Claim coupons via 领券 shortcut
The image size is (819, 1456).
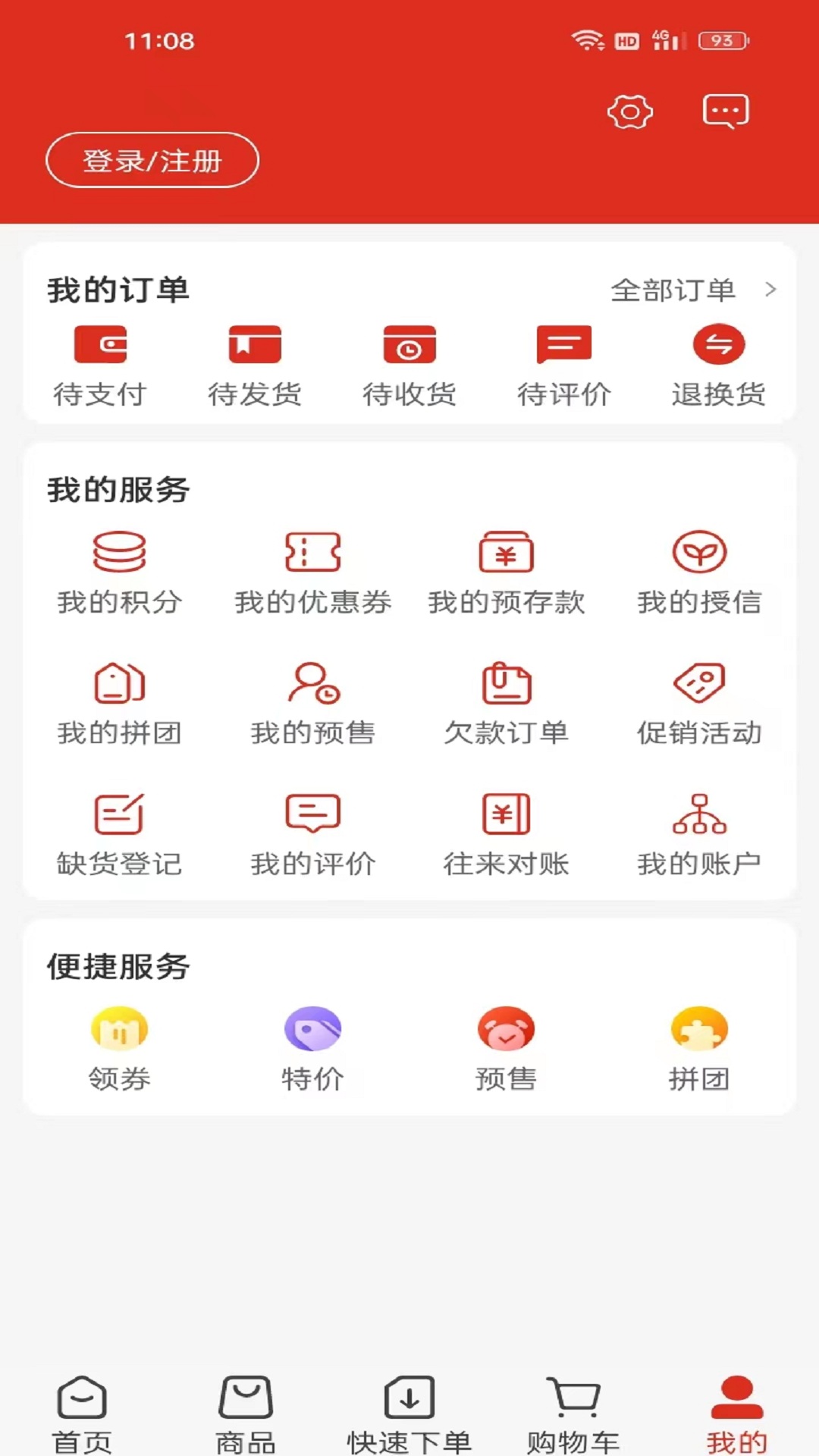tap(119, 1046)
